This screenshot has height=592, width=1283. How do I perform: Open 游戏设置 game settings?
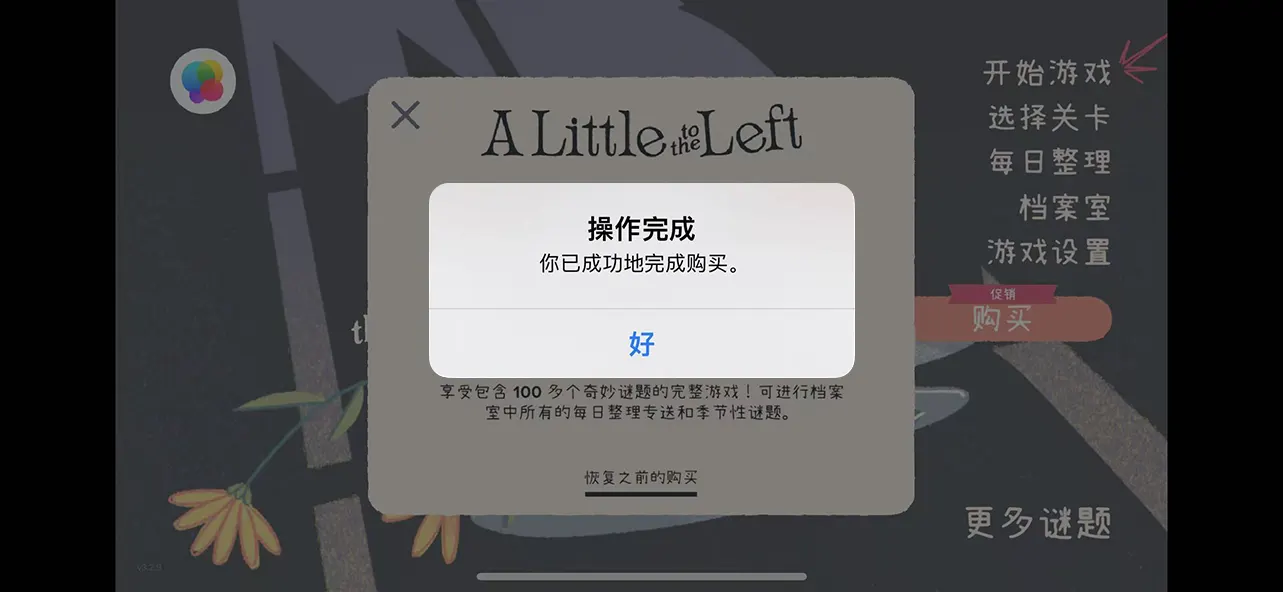tap(1049, 251)
